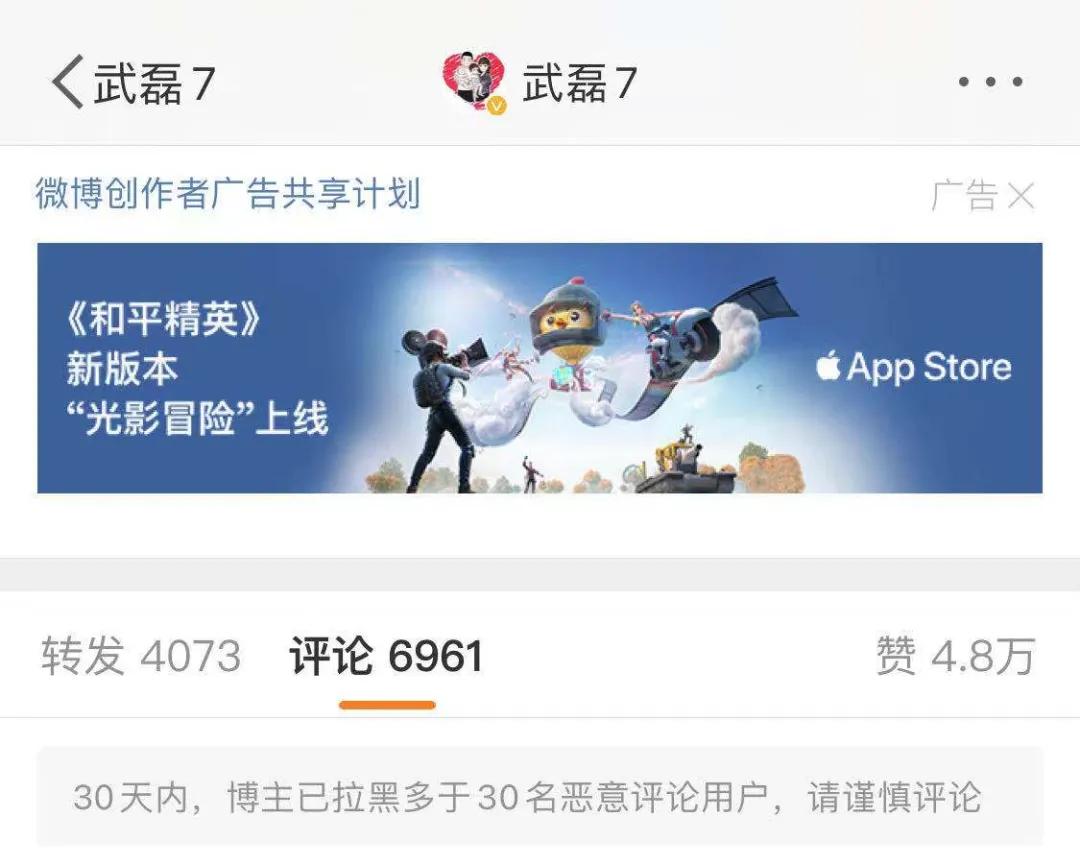
Task: Select the 评论 6961 tab
Action: point(386,657)
